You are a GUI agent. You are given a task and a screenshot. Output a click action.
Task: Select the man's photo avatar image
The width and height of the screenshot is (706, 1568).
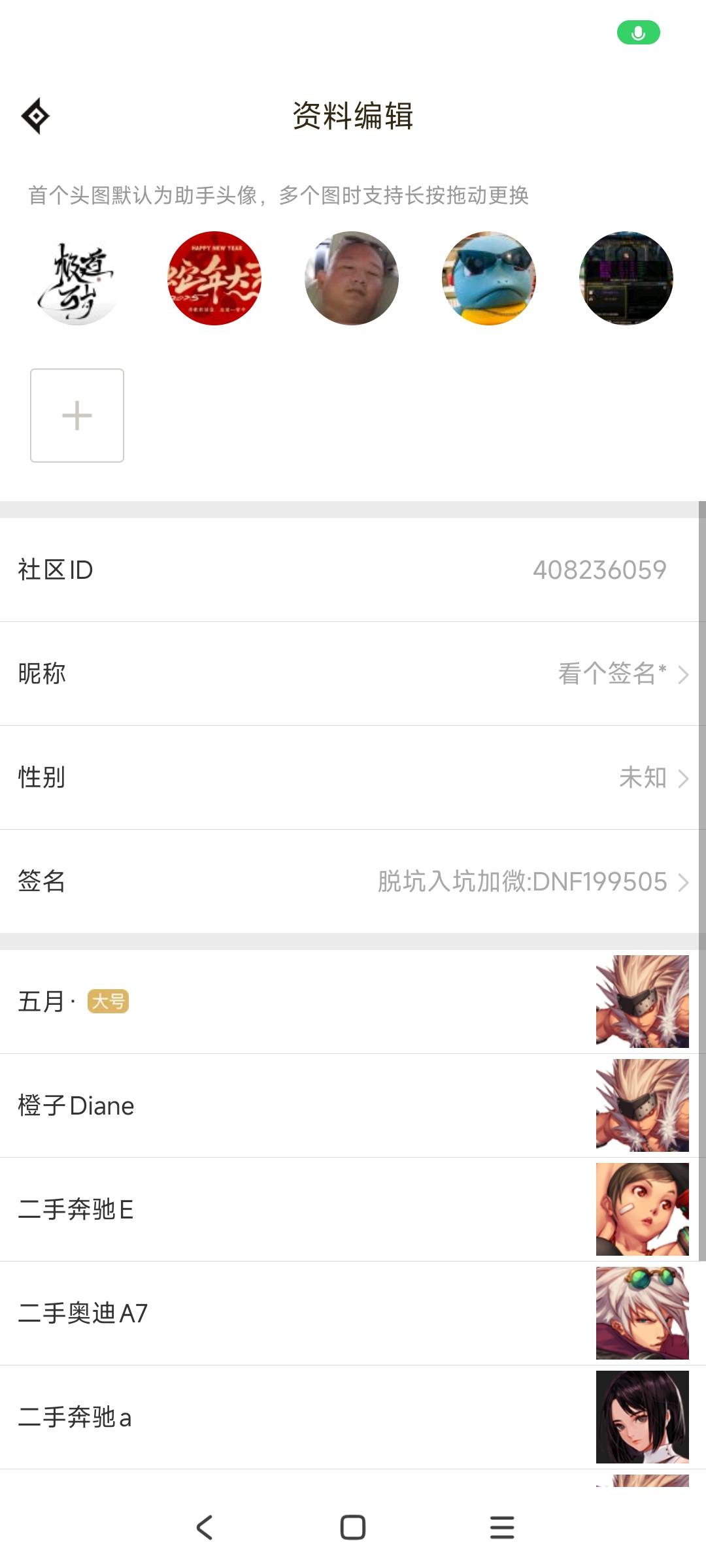352,278
